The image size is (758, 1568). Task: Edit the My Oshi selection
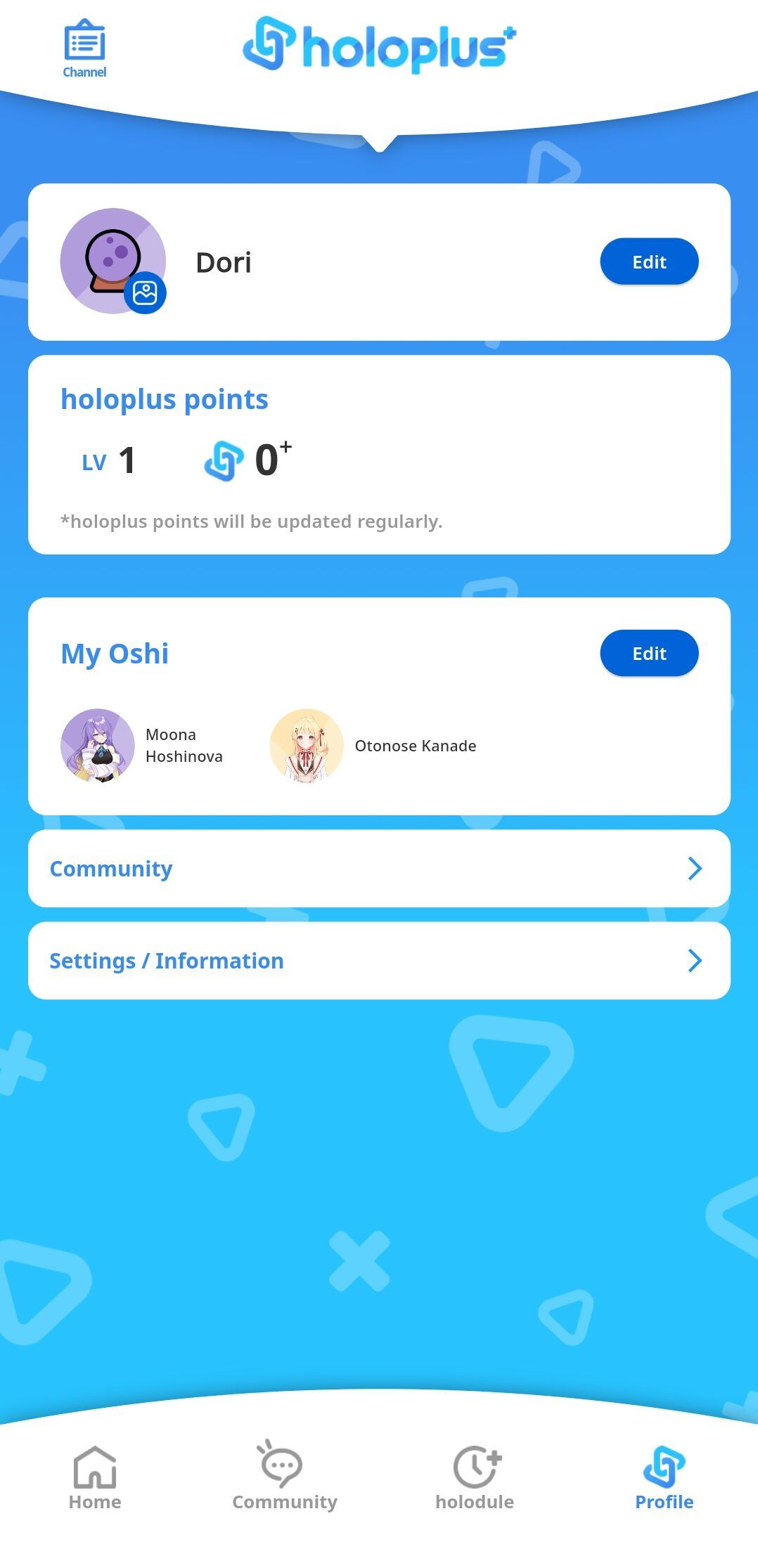(x=648, y=654)
